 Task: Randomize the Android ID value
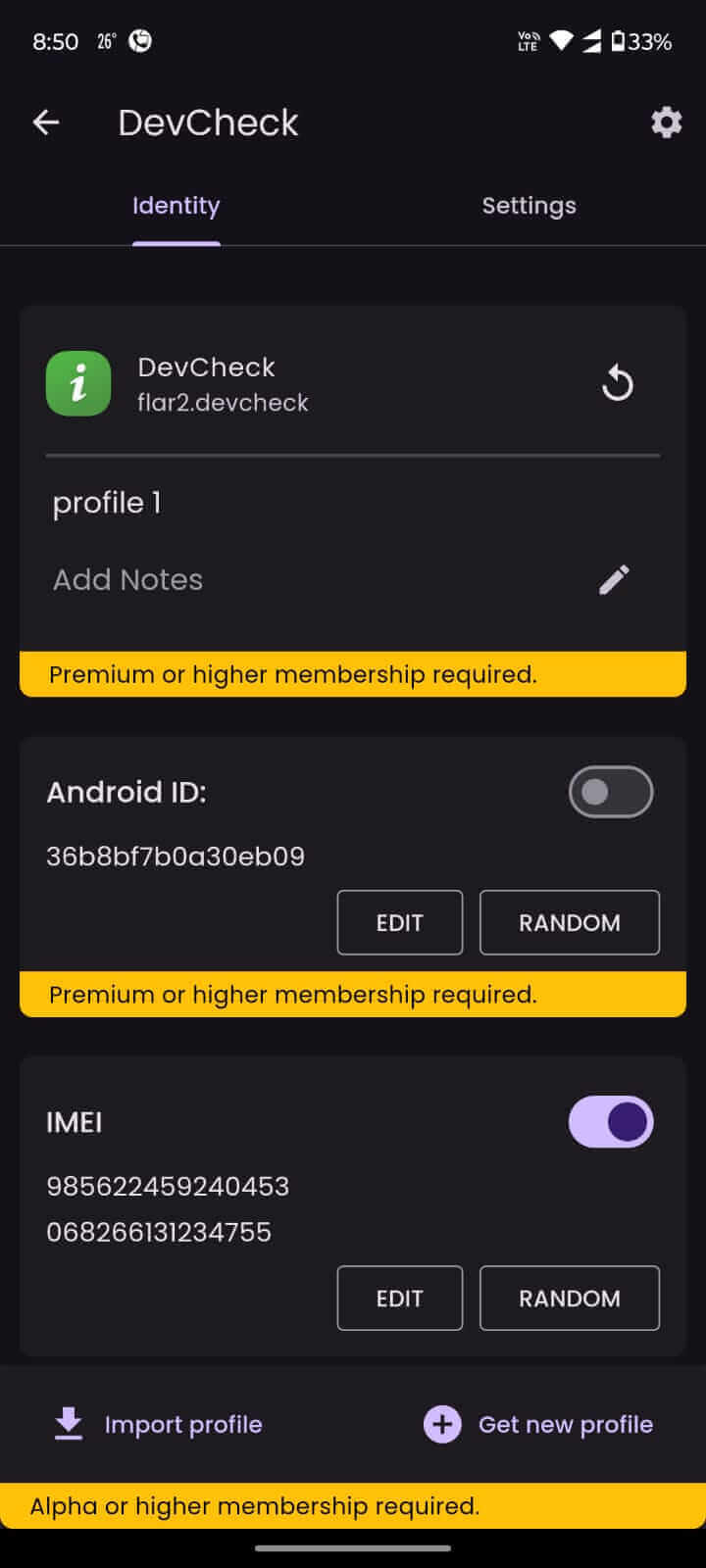(x=569, y=922)
